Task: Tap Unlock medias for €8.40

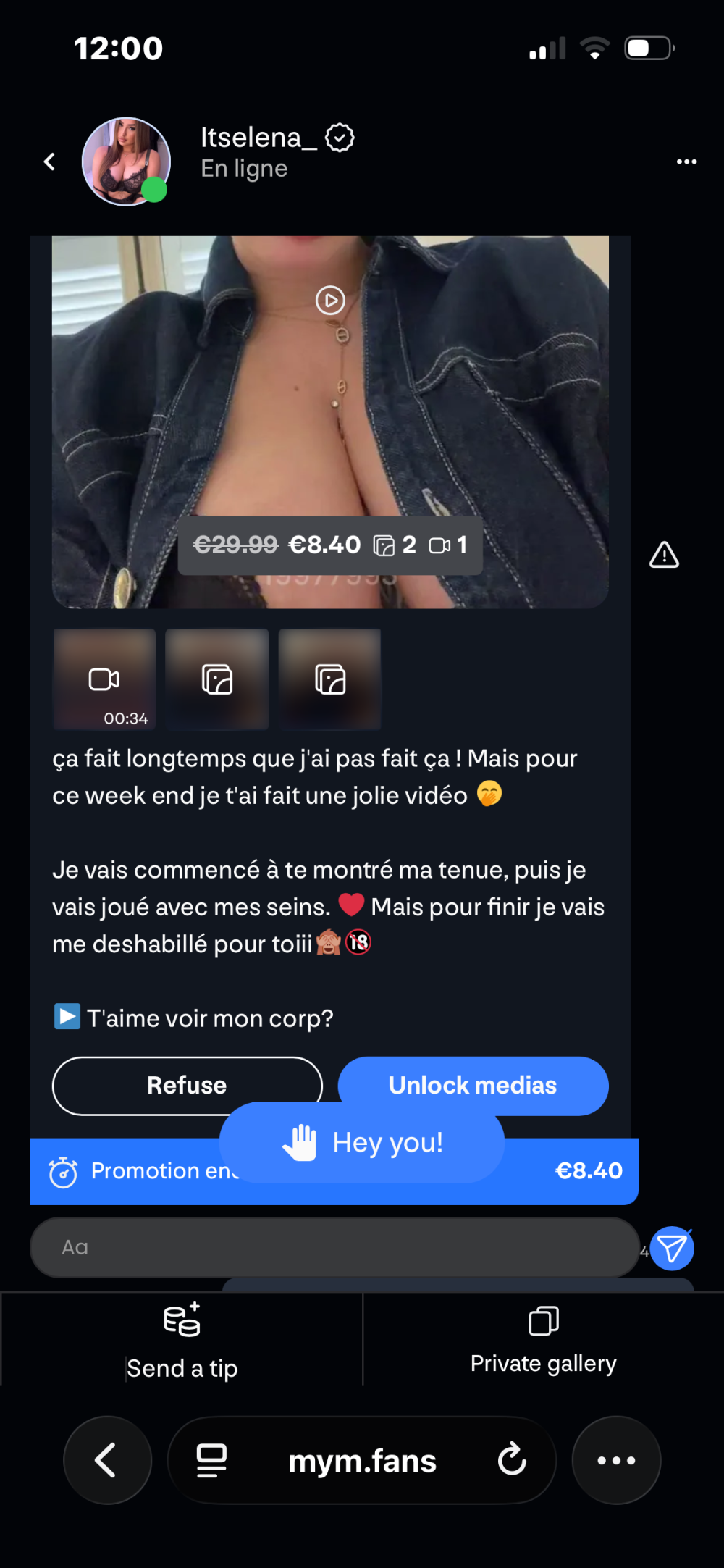Action: click(473, 1085)
